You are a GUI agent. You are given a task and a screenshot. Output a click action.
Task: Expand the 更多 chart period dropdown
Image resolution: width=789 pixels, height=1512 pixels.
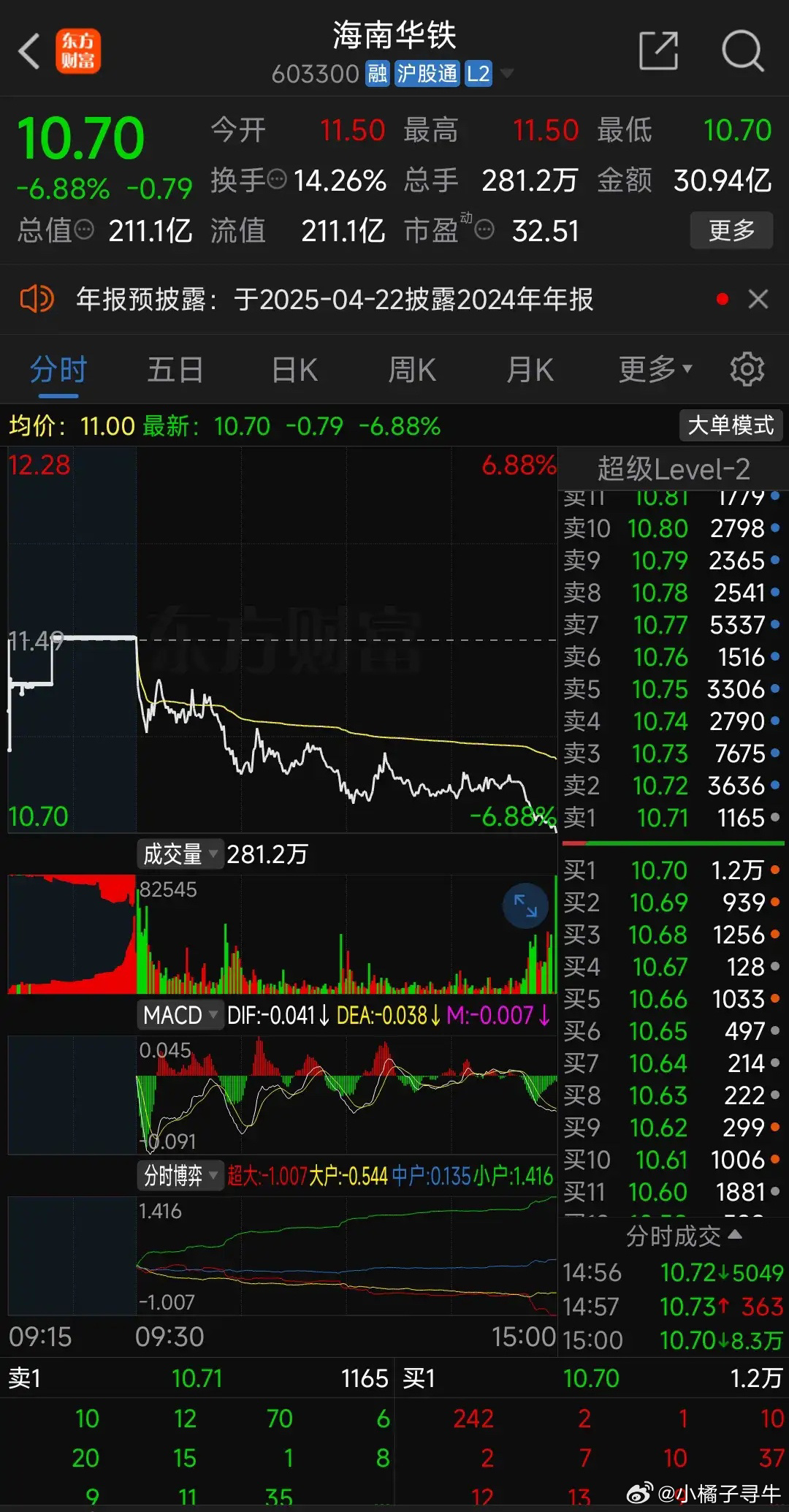click(655, 369)
